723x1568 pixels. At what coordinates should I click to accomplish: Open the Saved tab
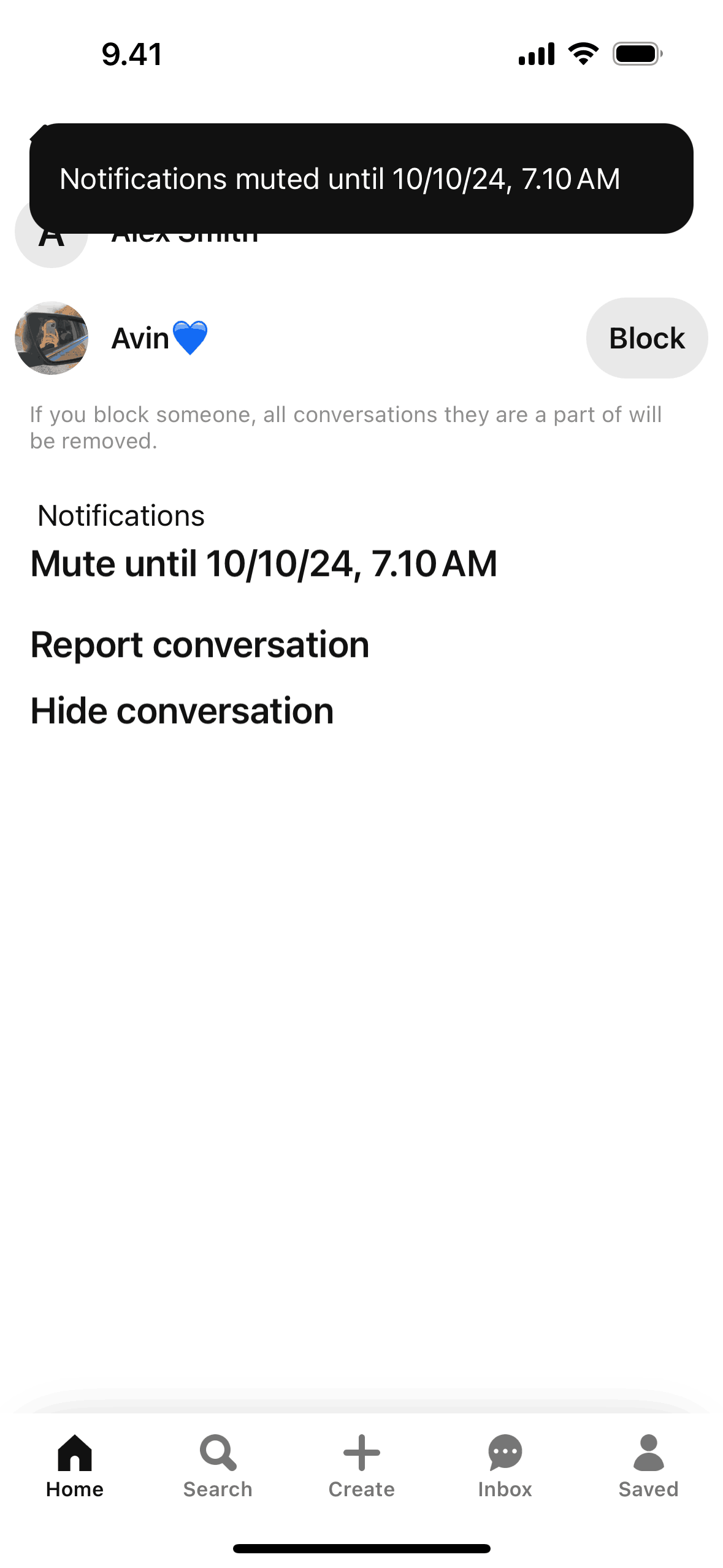pos(648,1466)
